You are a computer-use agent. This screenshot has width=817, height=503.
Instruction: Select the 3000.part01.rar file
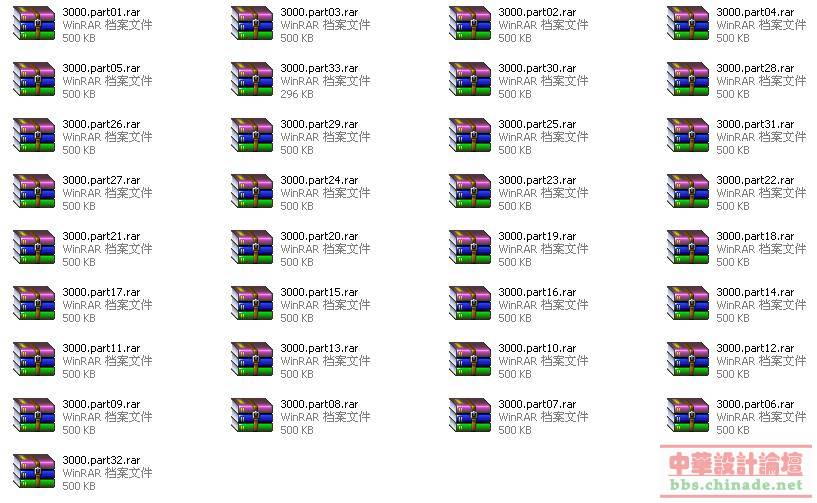pyautogui.click(x=35, y=24)
